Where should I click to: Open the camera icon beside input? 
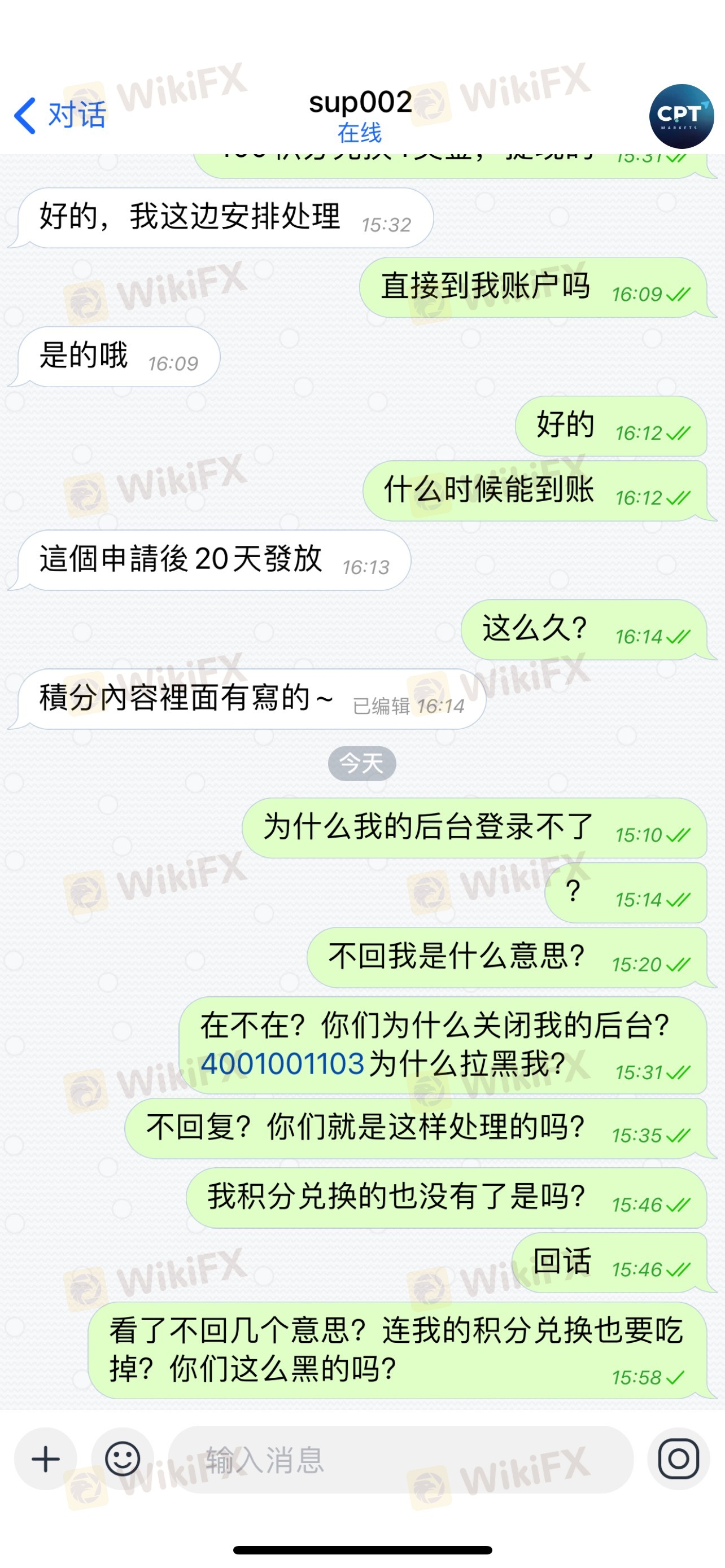point(678,1459)
